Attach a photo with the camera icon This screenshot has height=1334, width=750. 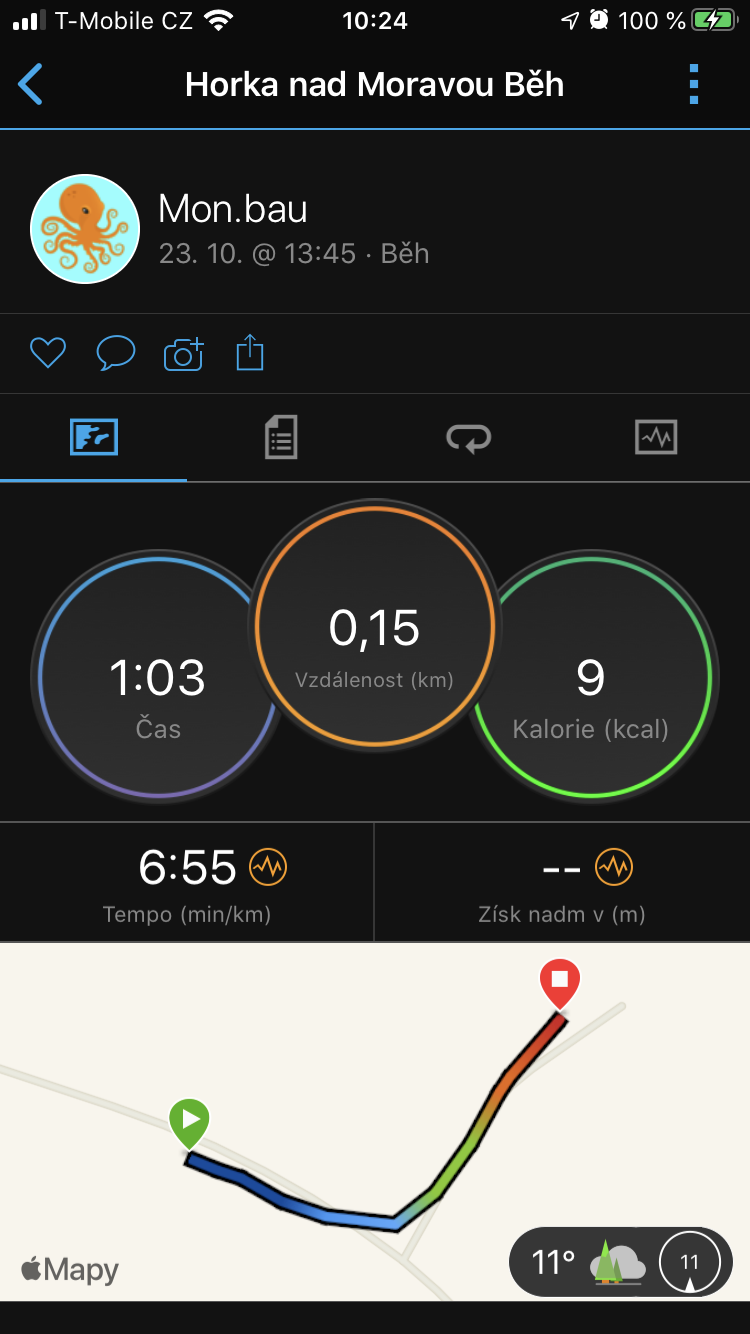click(183, 353)
